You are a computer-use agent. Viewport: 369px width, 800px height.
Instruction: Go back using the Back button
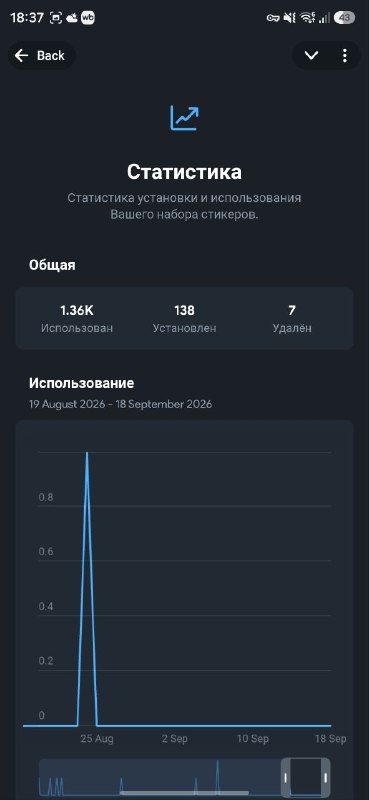(x=41, y=56)
